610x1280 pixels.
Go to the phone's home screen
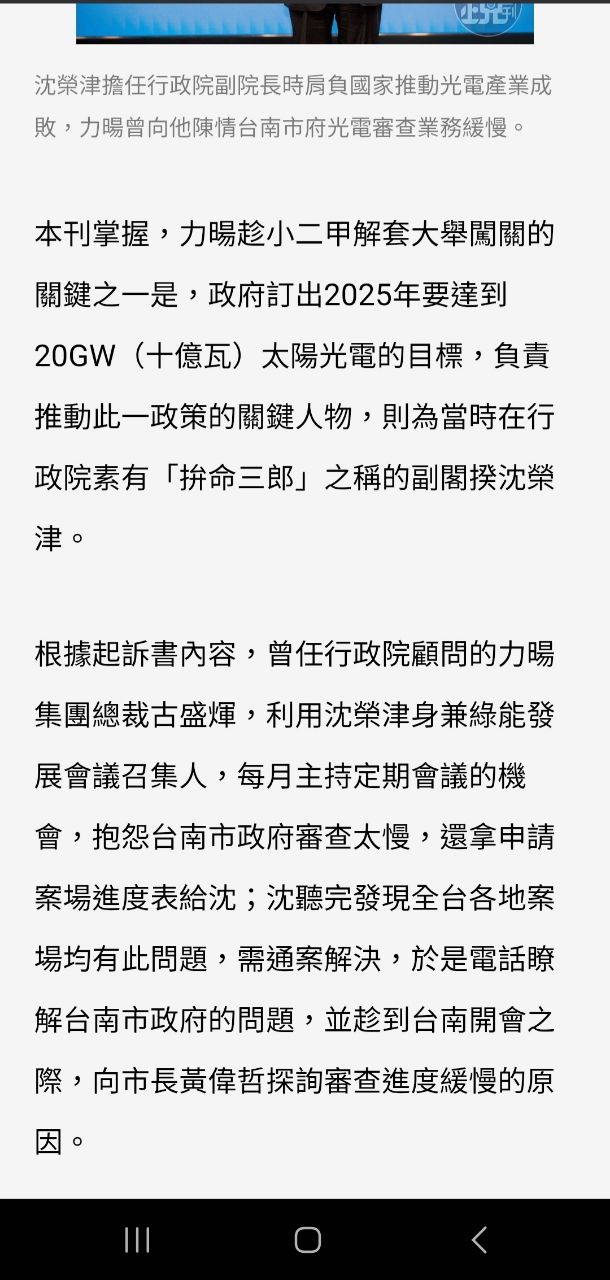(307, 1240)
